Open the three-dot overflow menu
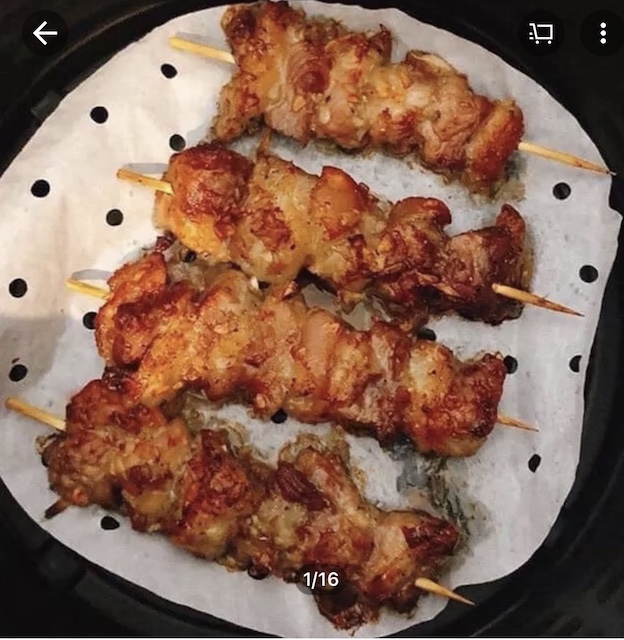This screenshot has height=640, width=624. pyautogui.click(x=602, y=33)
